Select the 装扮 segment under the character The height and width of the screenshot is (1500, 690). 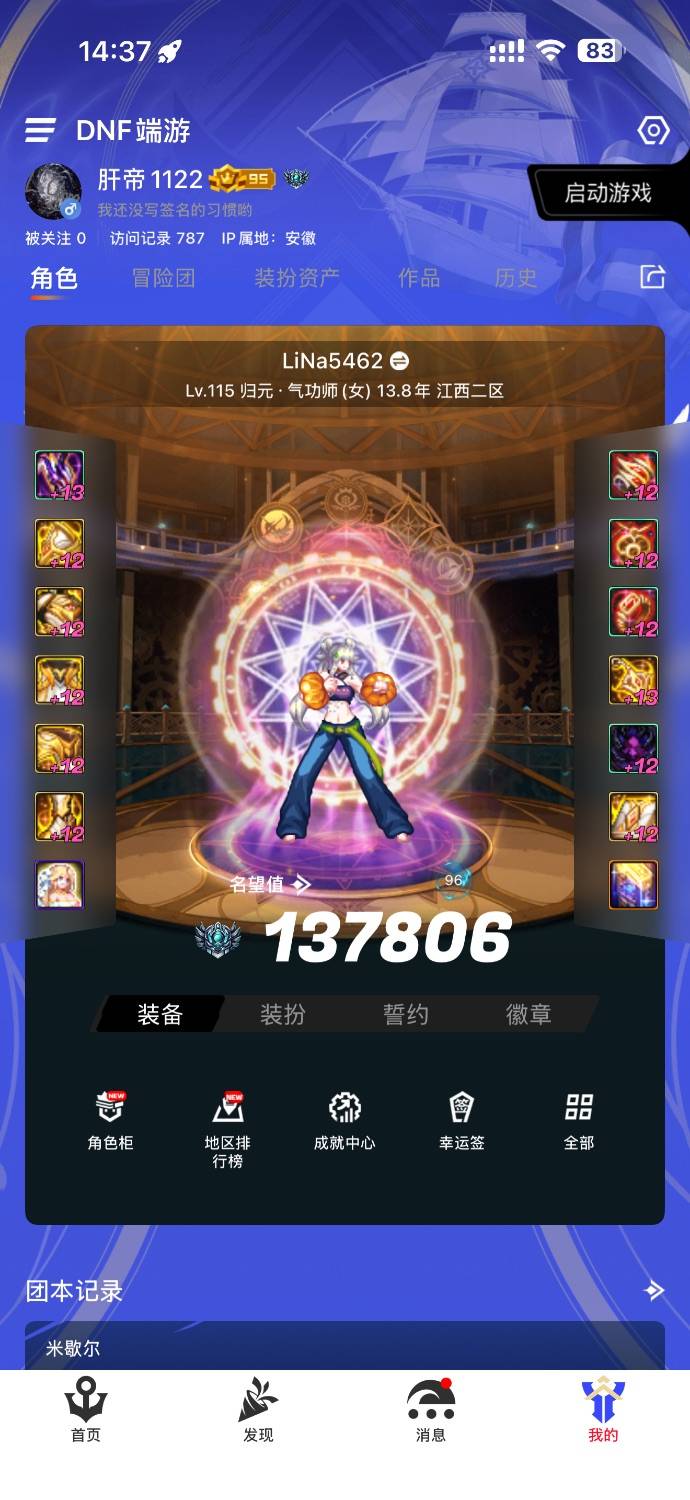click(x=282, y=1014)
